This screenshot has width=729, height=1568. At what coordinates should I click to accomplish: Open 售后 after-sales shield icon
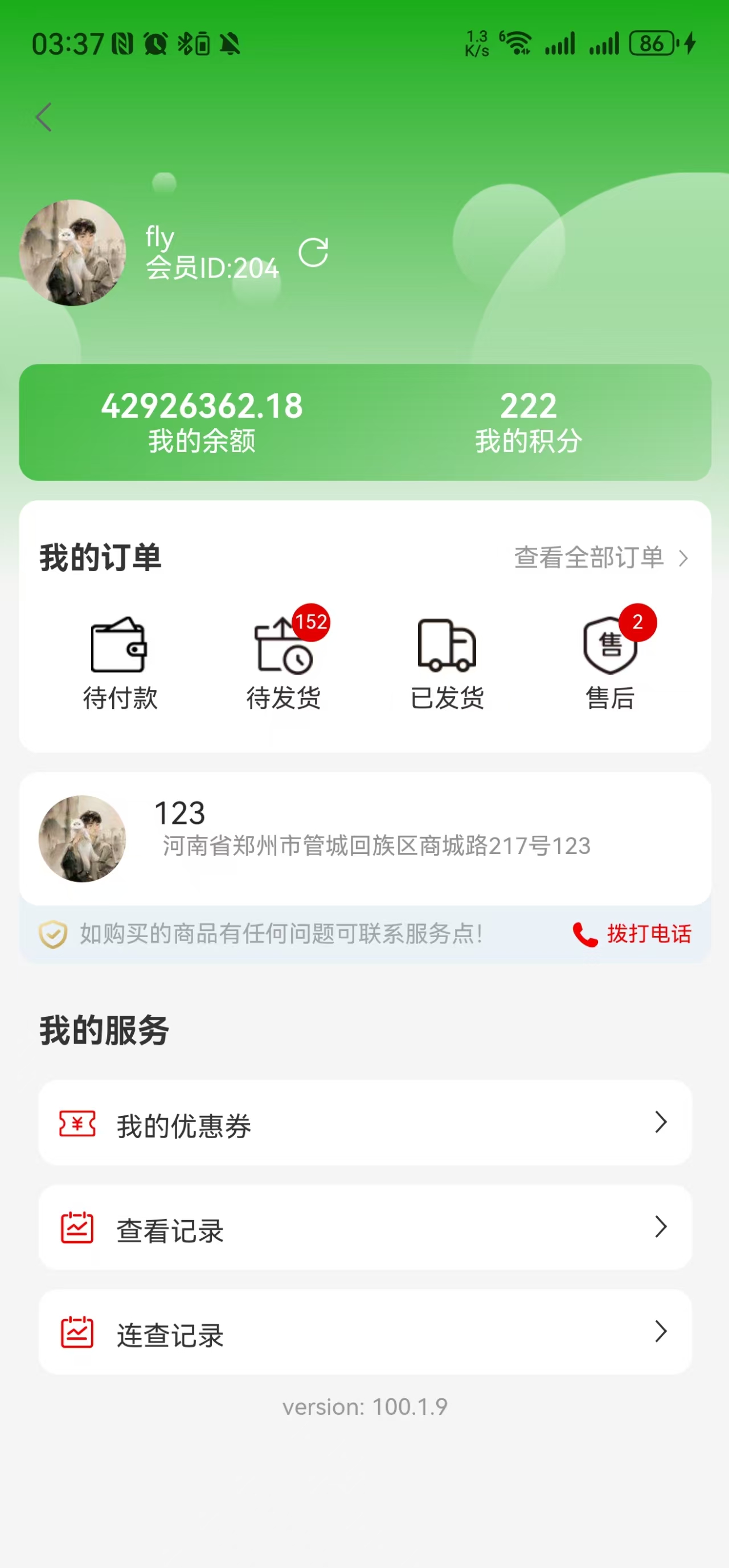tap(611, 645)
